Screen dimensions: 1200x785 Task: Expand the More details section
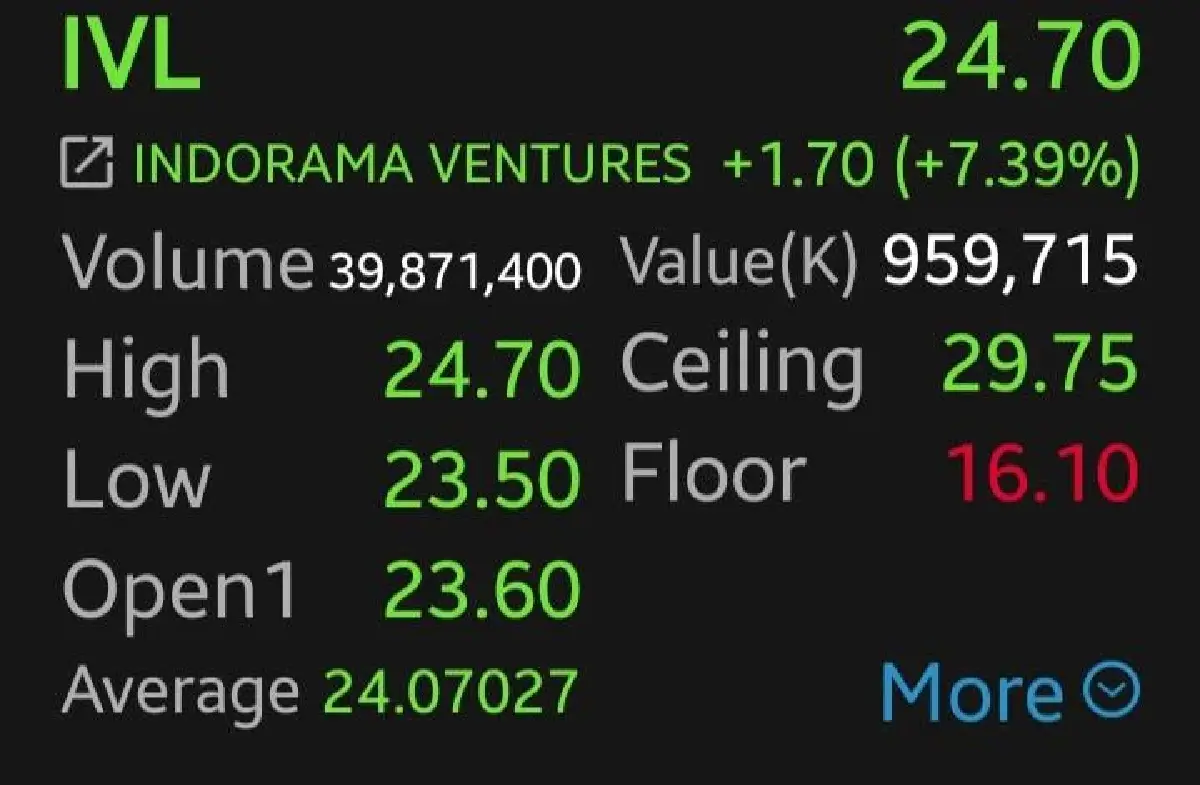click(x=1009, y=692)
